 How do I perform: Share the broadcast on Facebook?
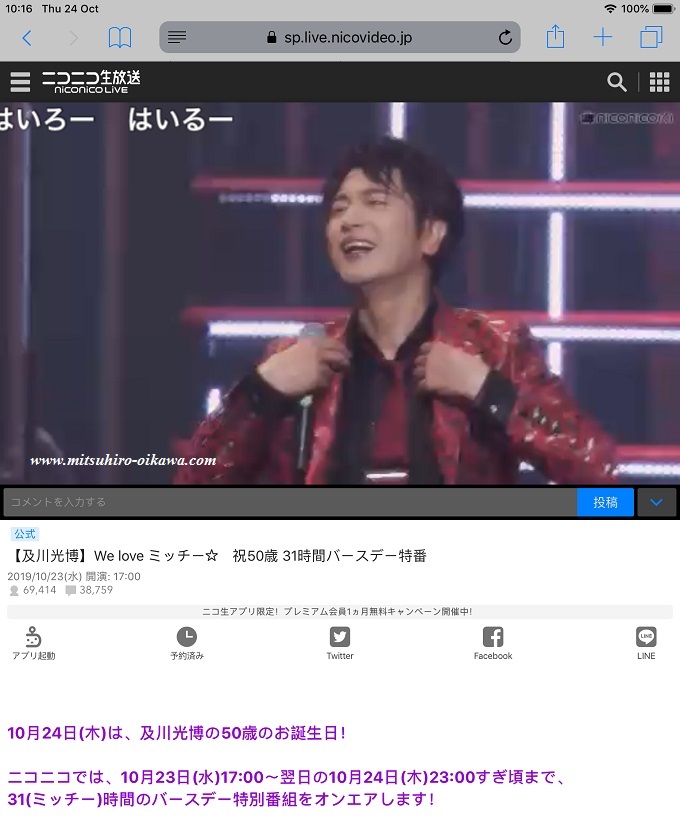coord(493,643)
